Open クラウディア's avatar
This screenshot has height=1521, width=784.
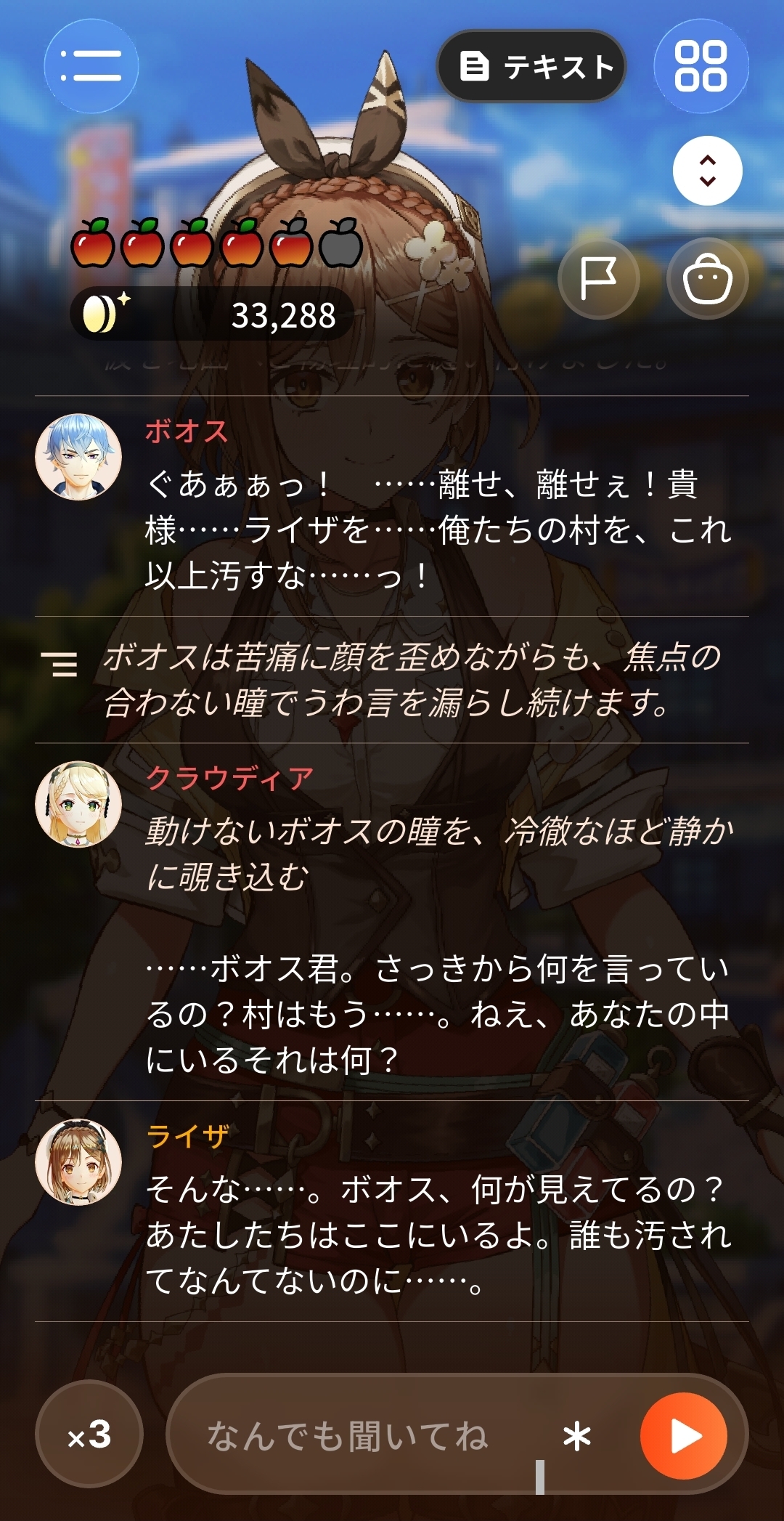(x=78, y=804)
